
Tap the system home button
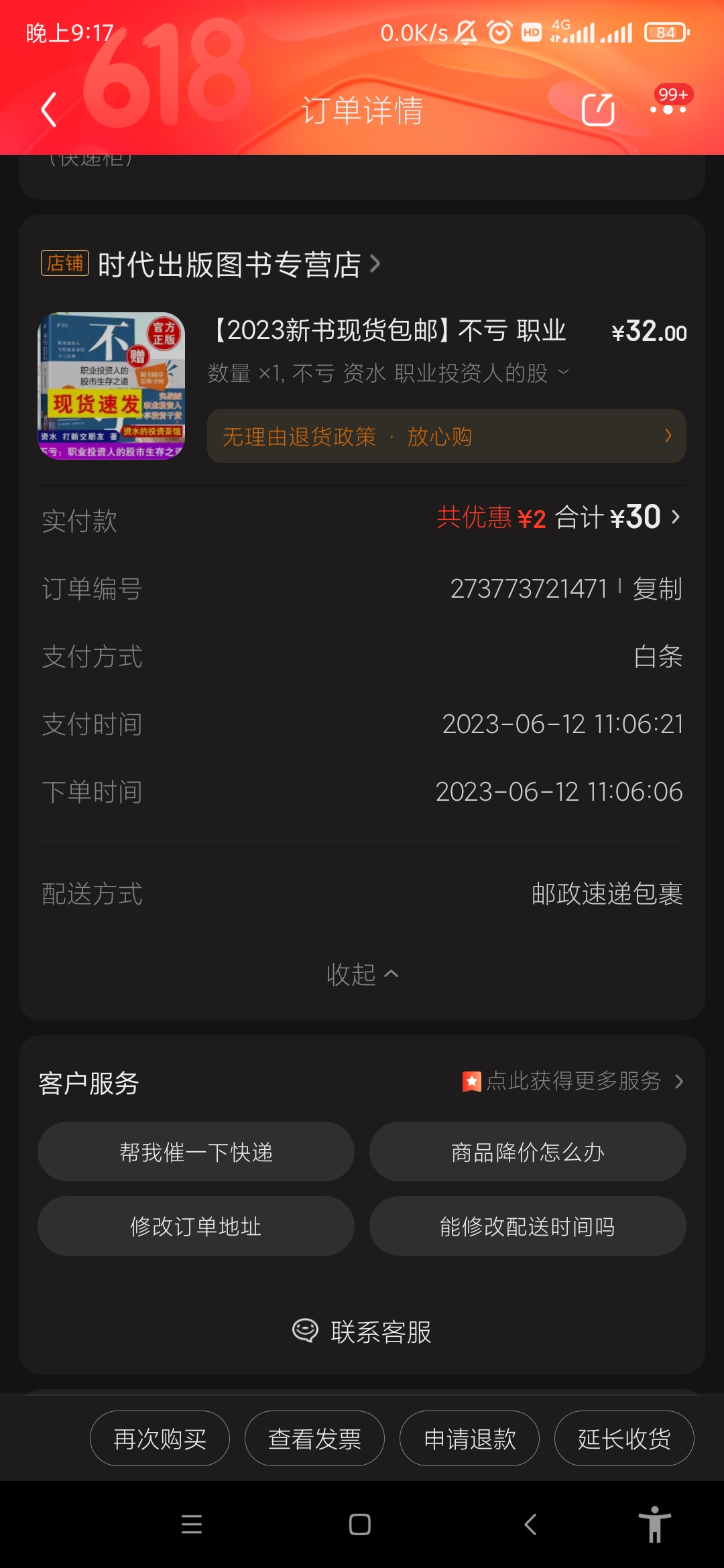point(360,1524)
